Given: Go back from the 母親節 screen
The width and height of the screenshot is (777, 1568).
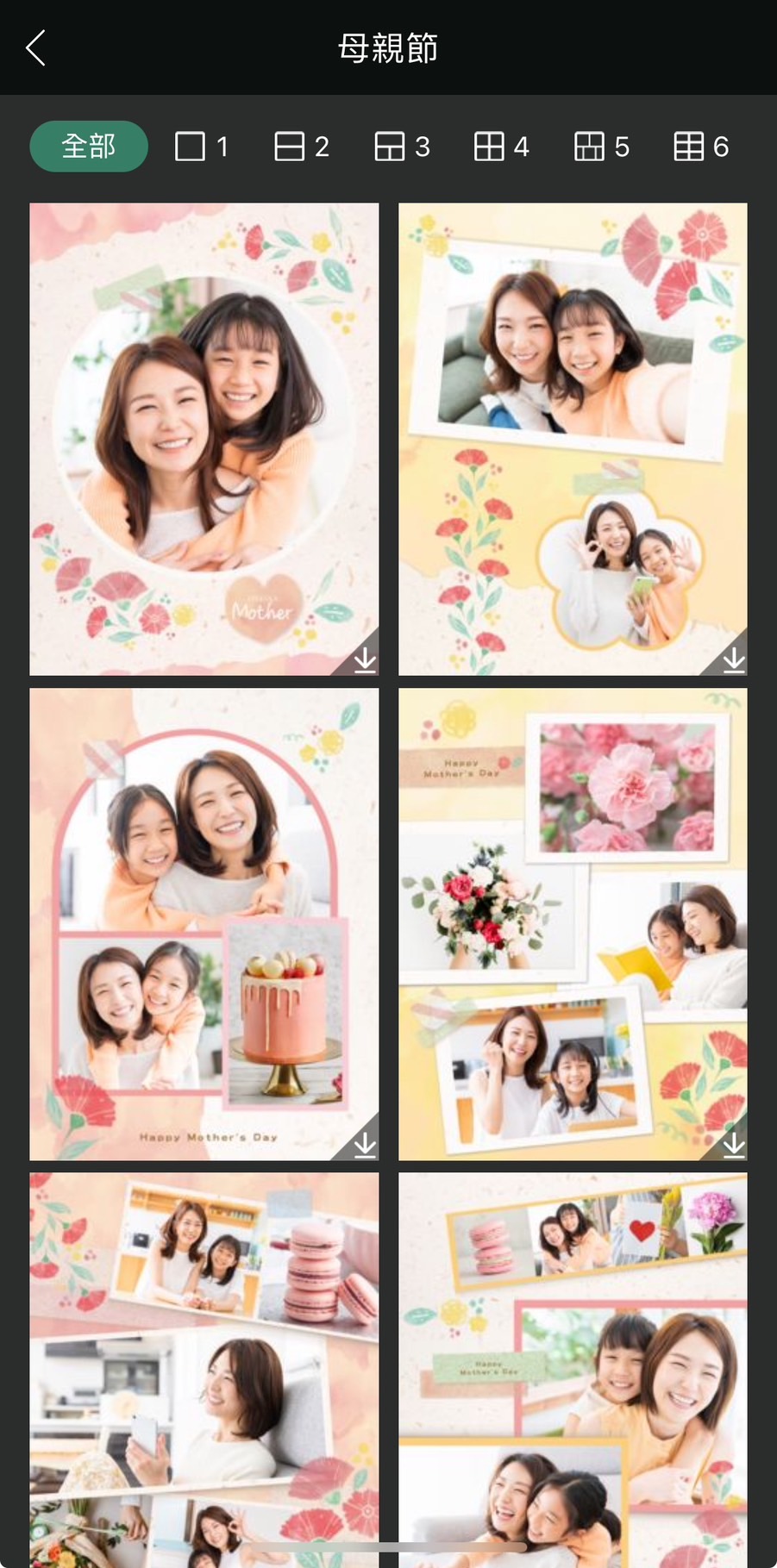Looking at the screenshot, I should pos(36,48).
